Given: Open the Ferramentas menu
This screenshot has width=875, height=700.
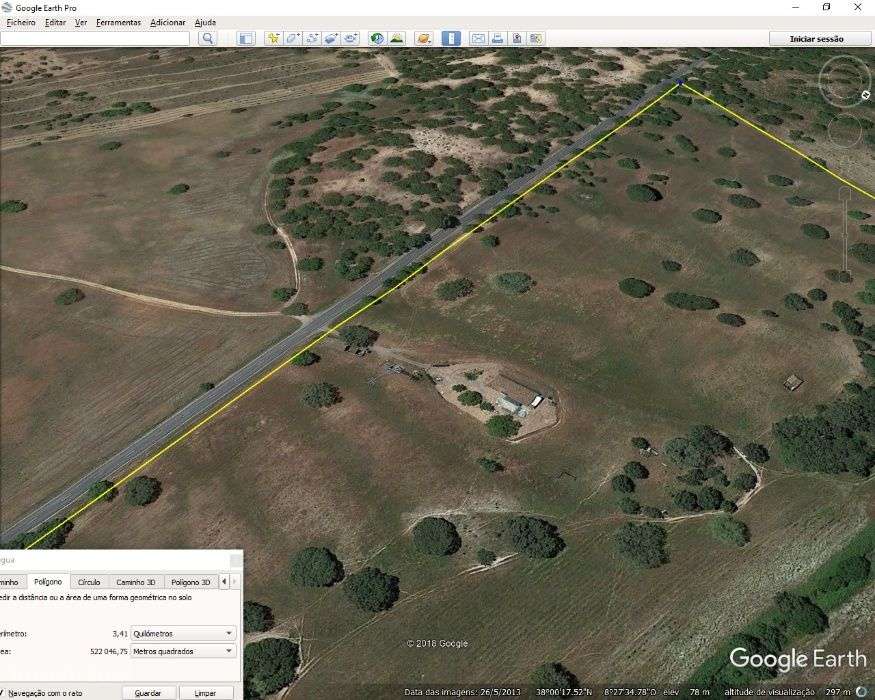Looking at the screenshot, I should click(118, 22).
